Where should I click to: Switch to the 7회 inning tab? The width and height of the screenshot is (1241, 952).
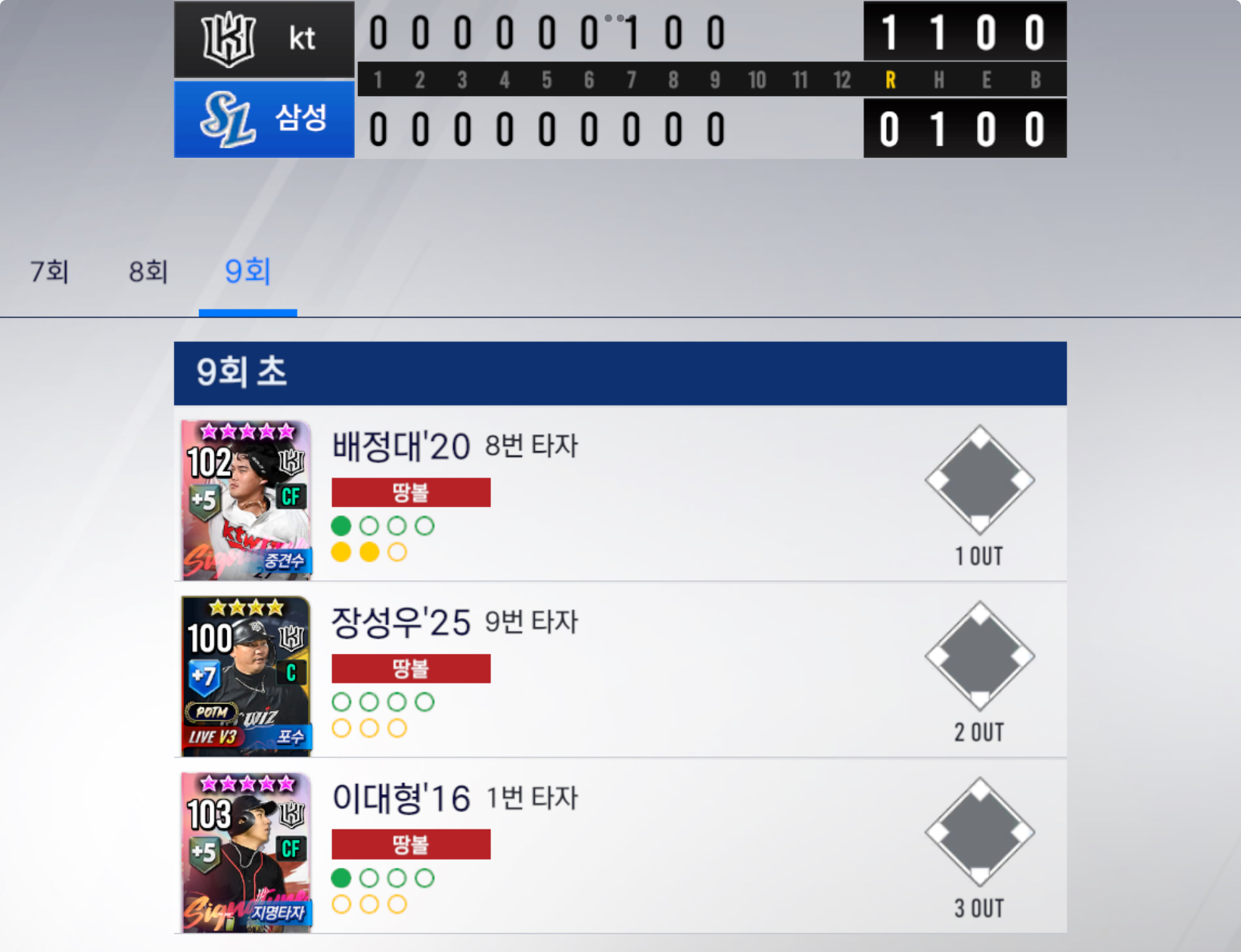50,272
